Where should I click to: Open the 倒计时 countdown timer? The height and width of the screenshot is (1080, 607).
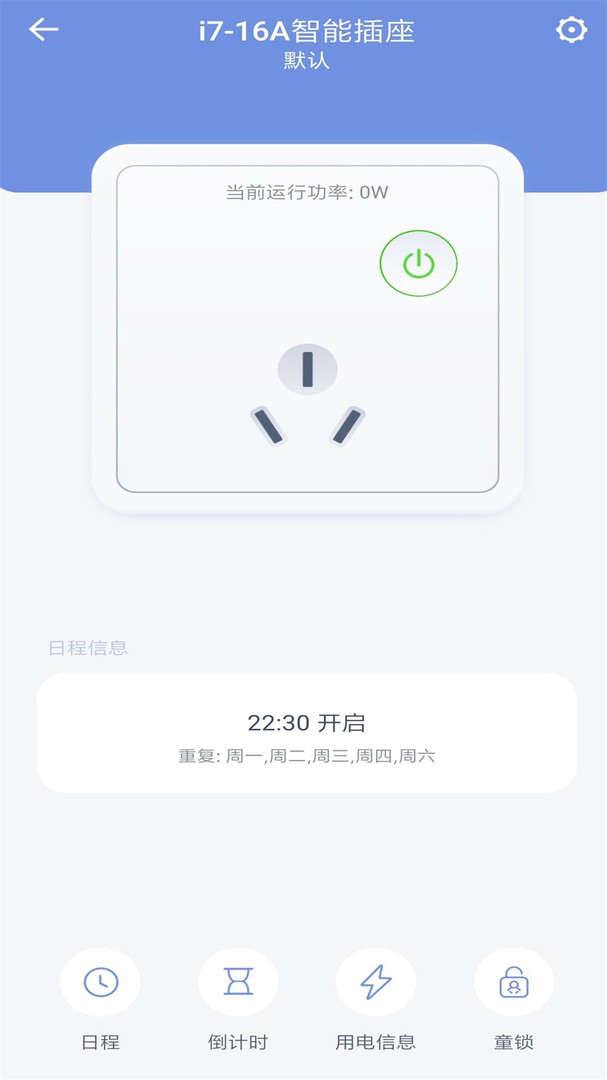point(238,983)
